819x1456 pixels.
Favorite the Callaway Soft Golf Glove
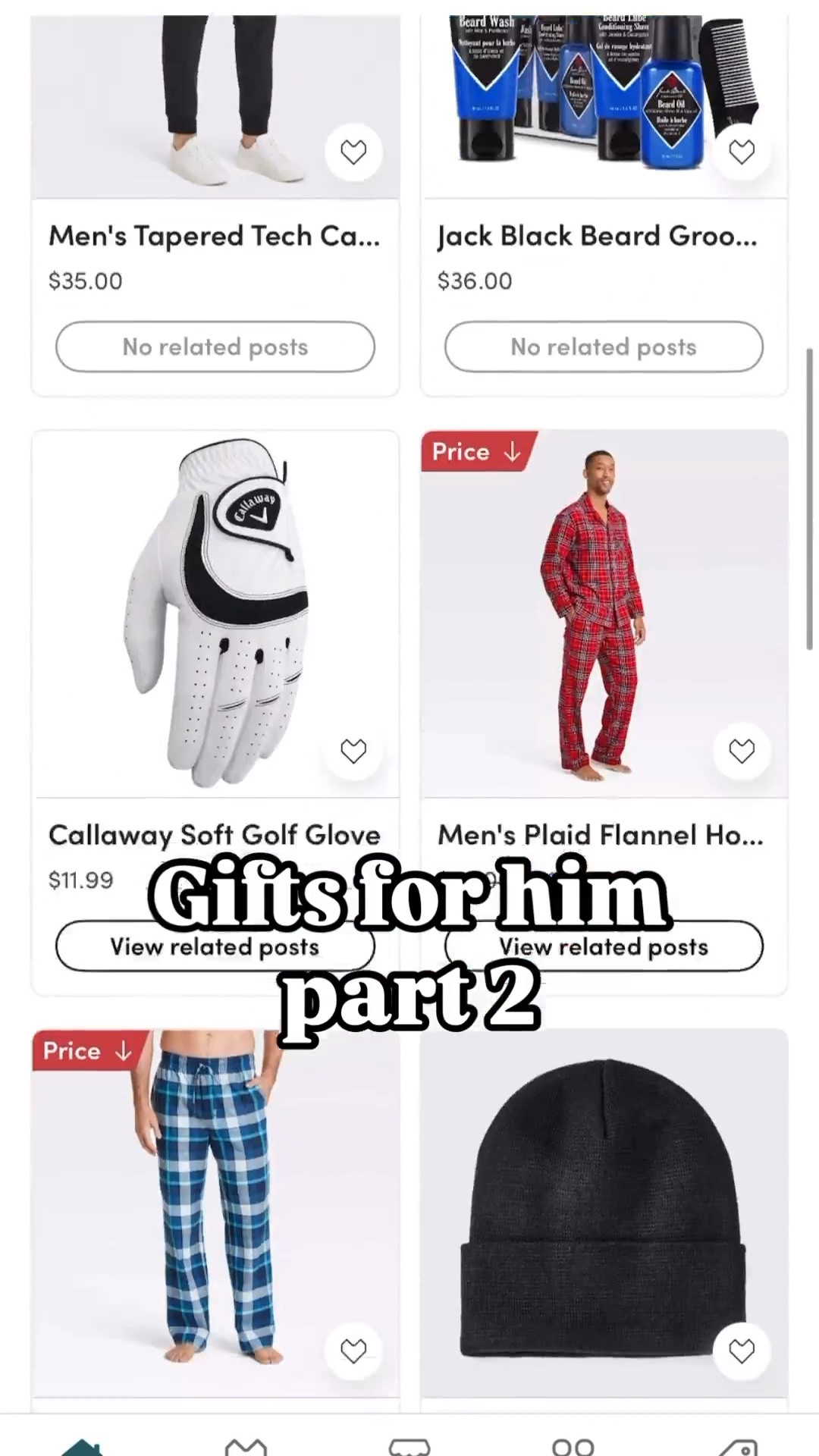[353, 750]
